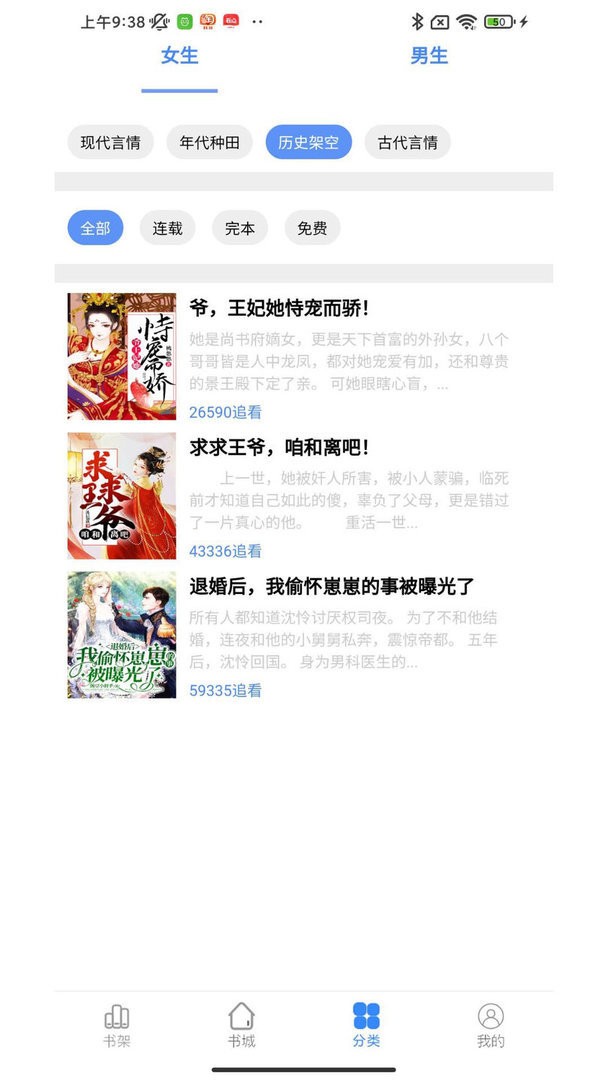The image size is (608, 1080).
Task: Open 退婚后，我偷怀崽崽的事被曝光了
Action: click(x=331, y=586)
